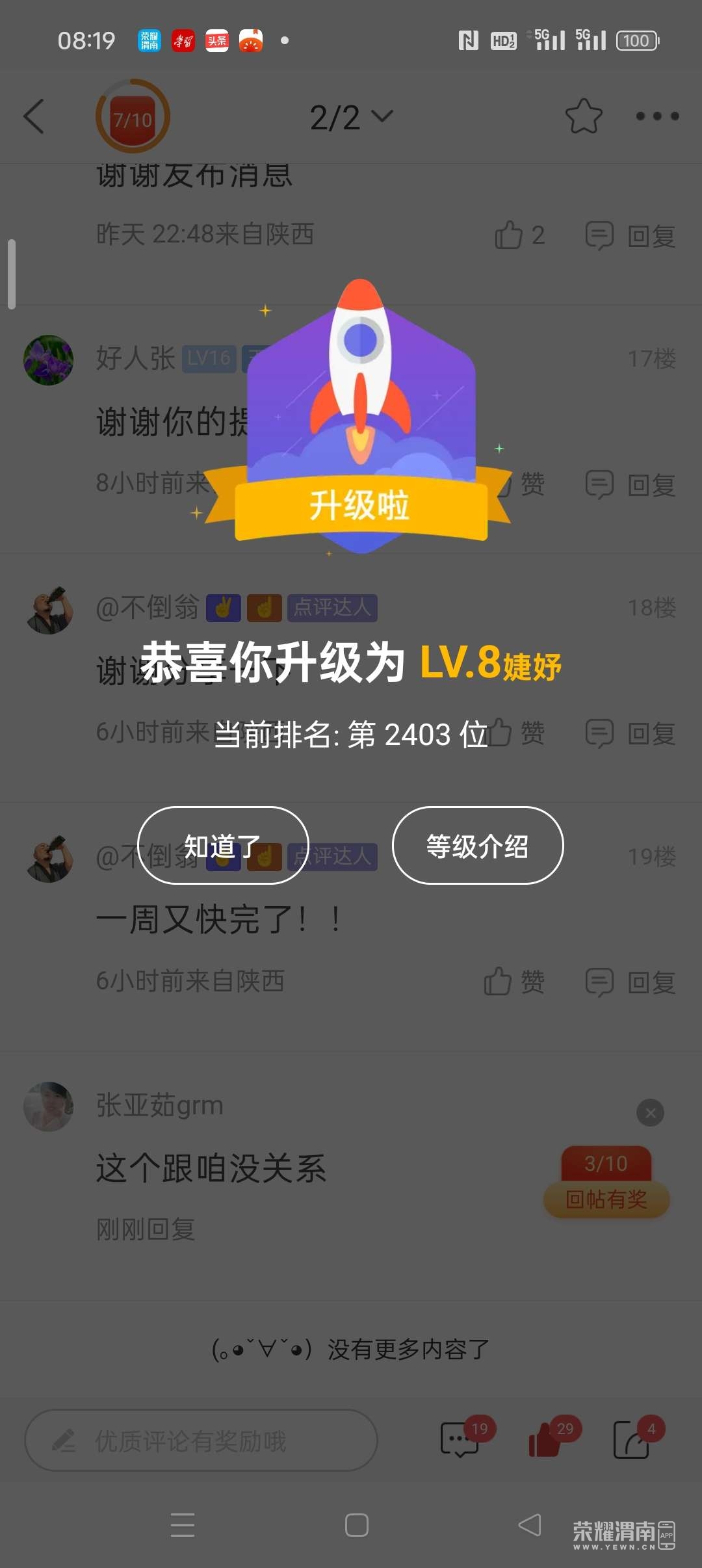Go back using the top-left arrow
This screenshot has height=1568, width=702.
pos(34,116)
